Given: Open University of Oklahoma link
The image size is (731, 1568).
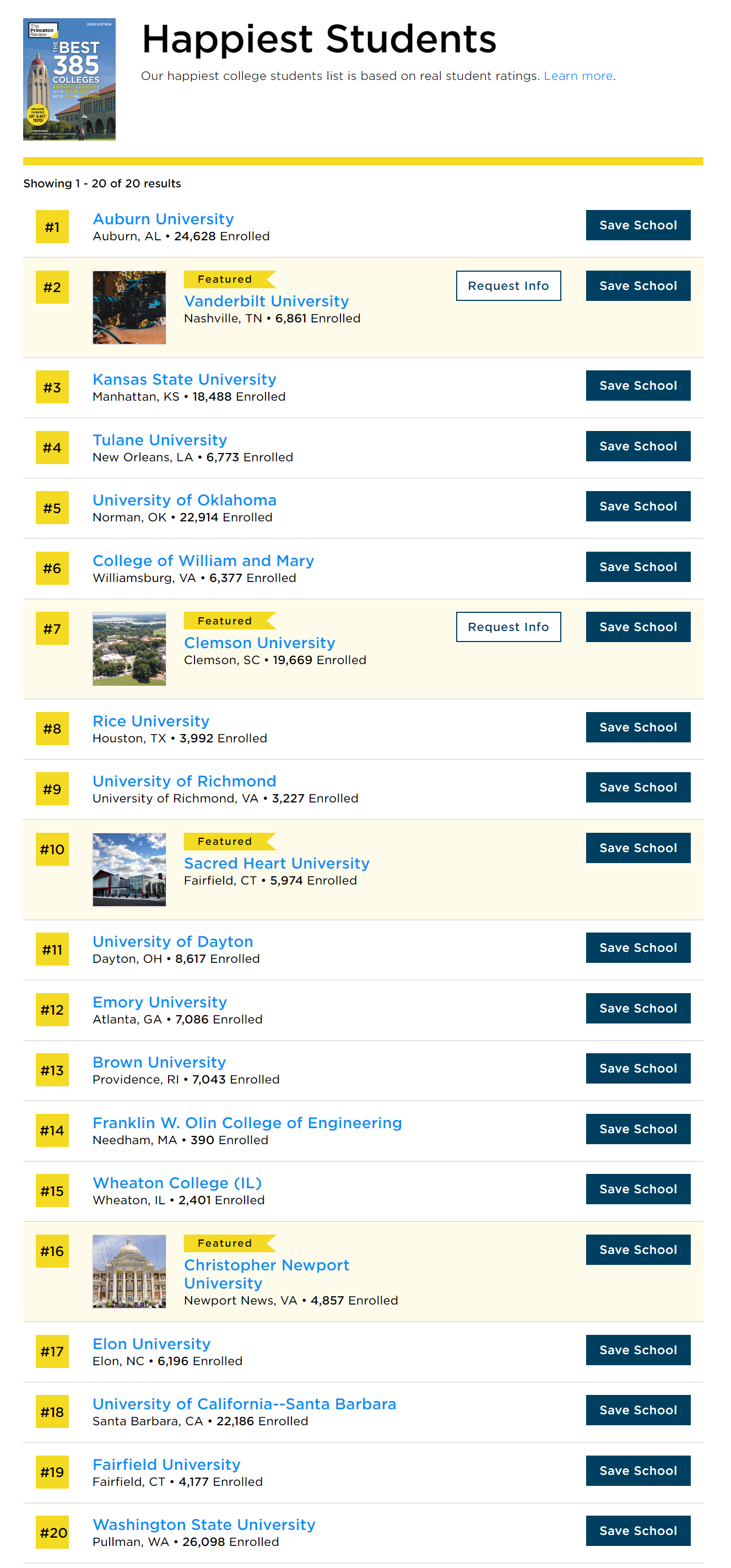Looking at the screenshot, I should (x=185, y=500).
